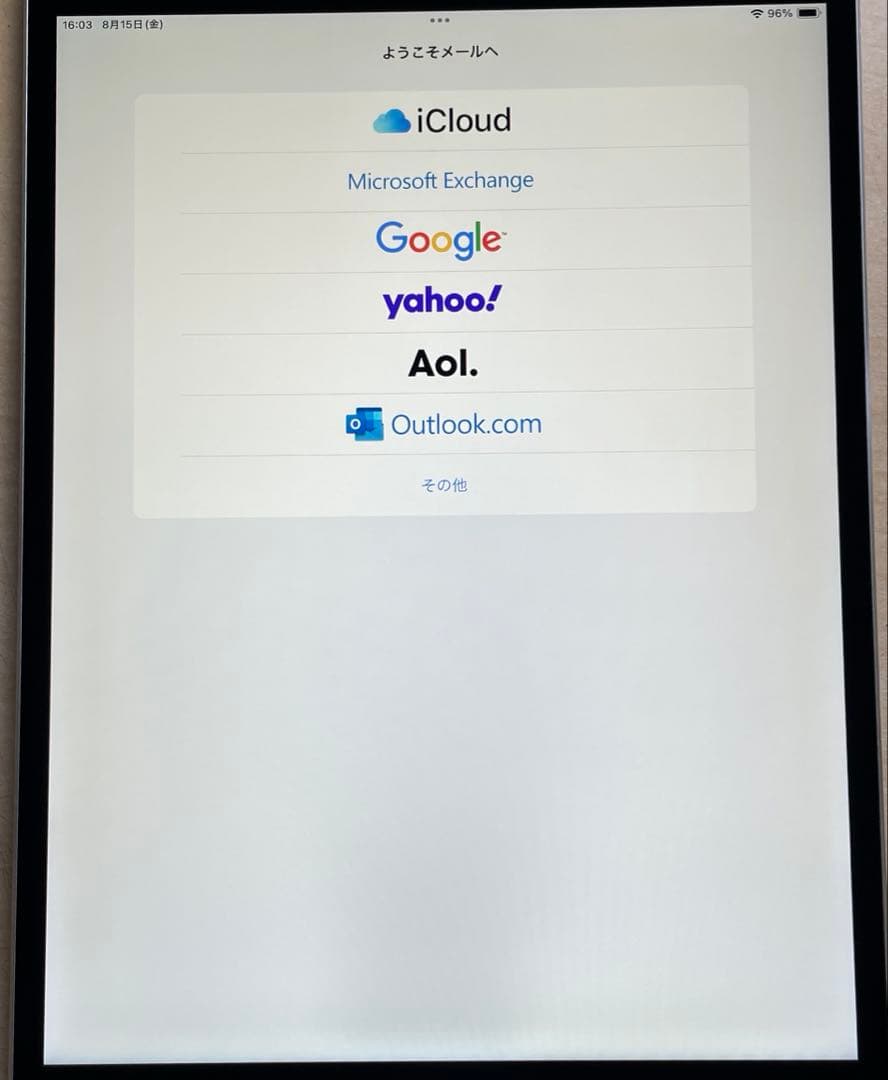Select Microsoft Exchange account type

pos(441,181)
